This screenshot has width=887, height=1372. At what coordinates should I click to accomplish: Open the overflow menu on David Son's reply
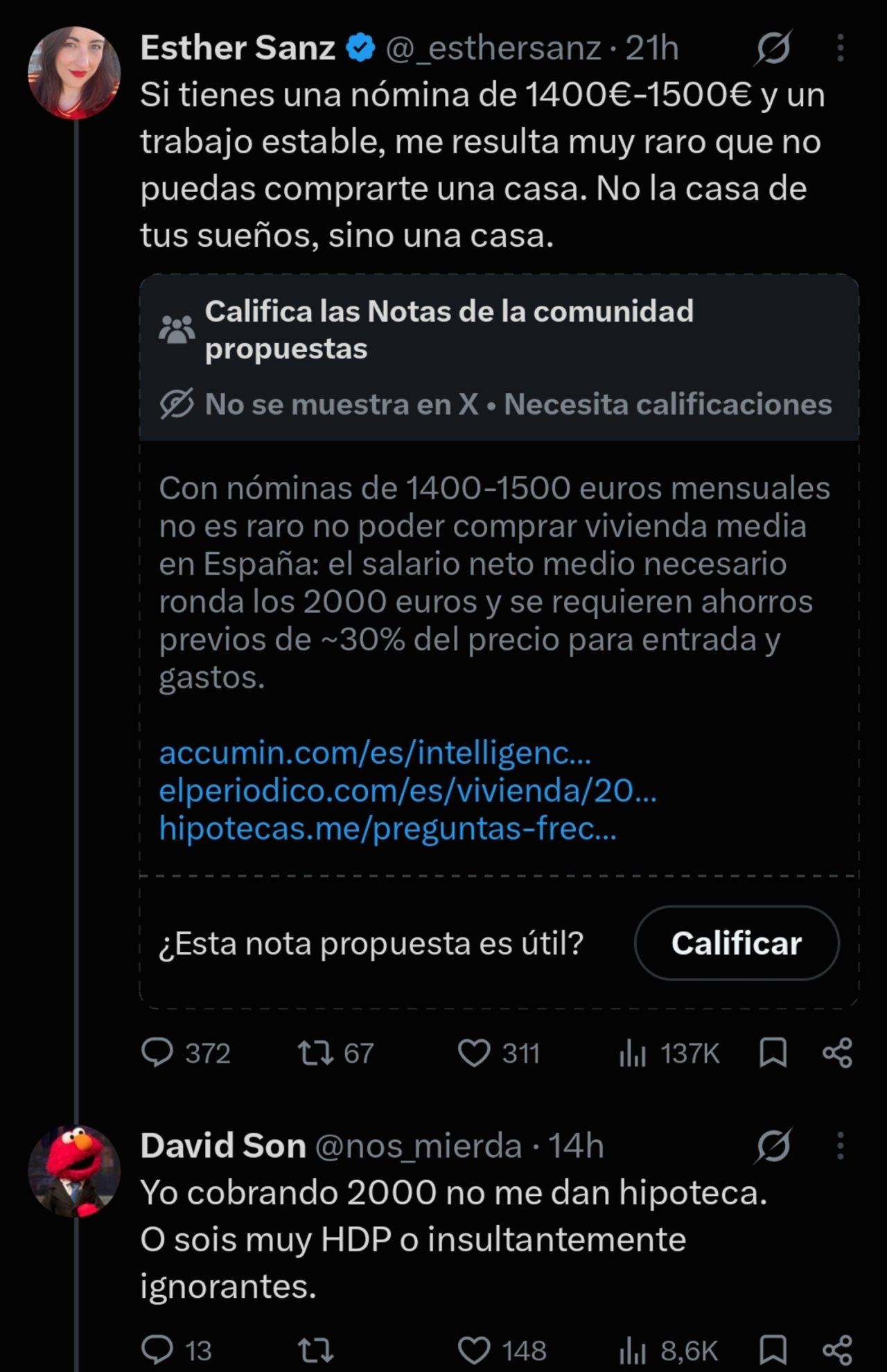840,1146
